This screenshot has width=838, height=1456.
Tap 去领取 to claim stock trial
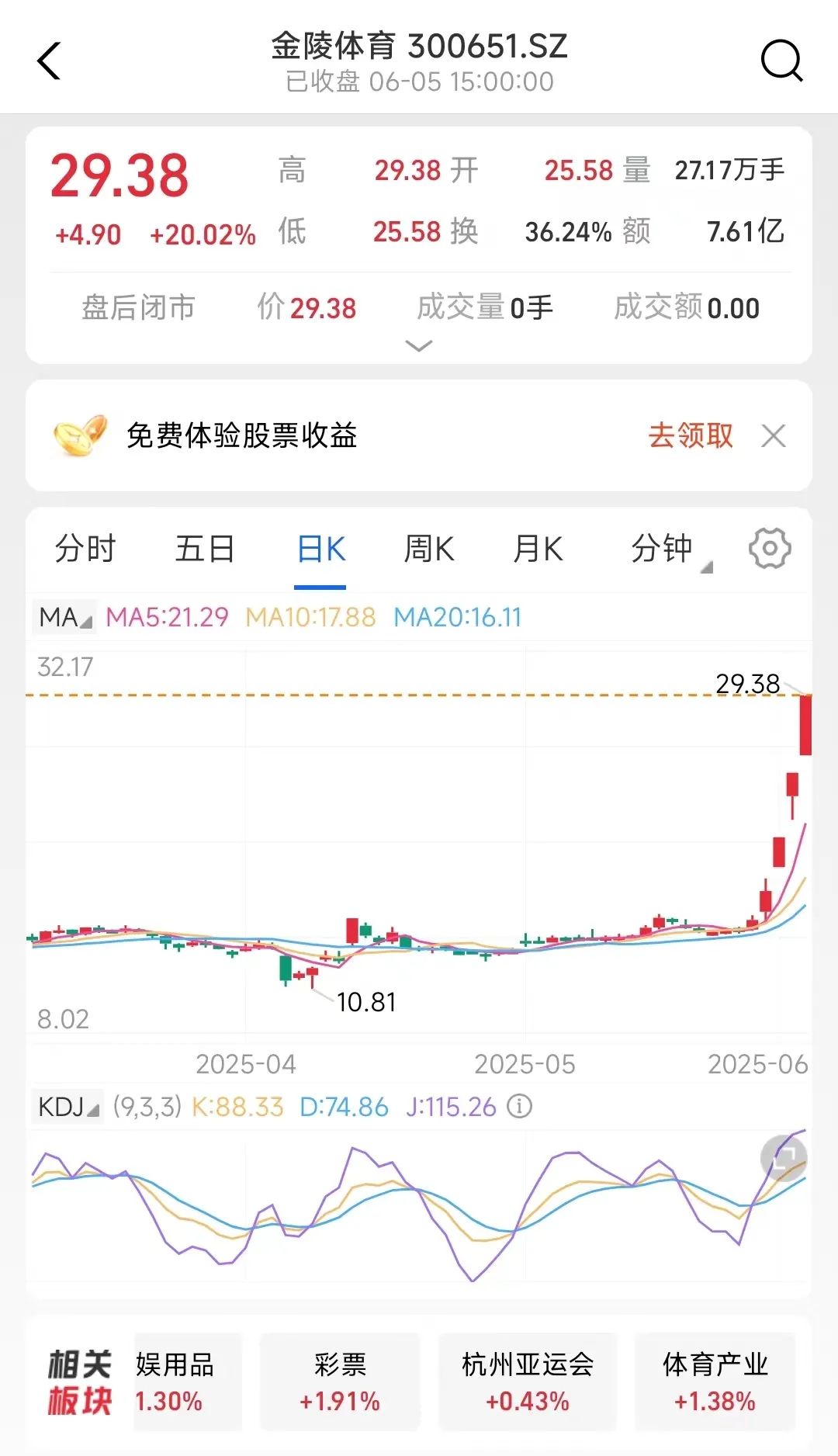click(690, 435)
